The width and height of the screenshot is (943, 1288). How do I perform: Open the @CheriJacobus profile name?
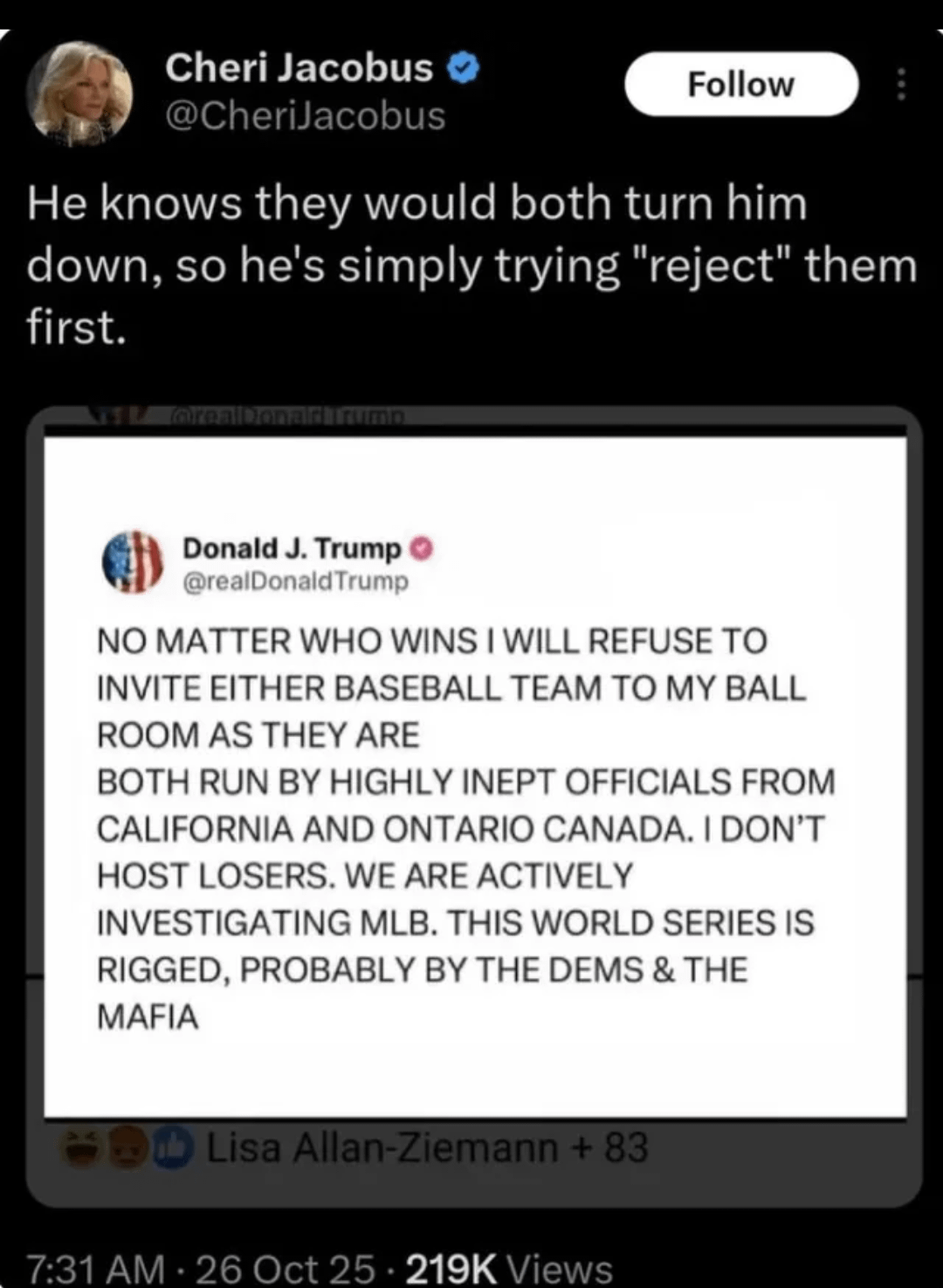305,116
